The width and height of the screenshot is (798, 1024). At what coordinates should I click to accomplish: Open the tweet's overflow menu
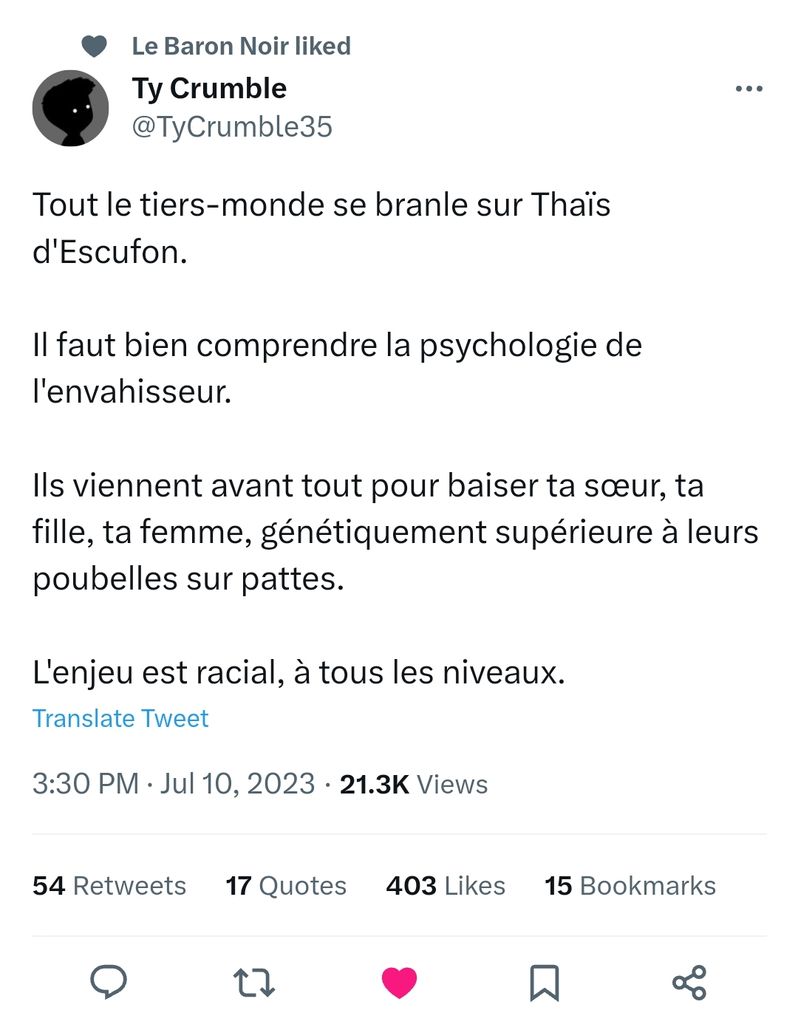pyautogui.click(x=748, y=89)
